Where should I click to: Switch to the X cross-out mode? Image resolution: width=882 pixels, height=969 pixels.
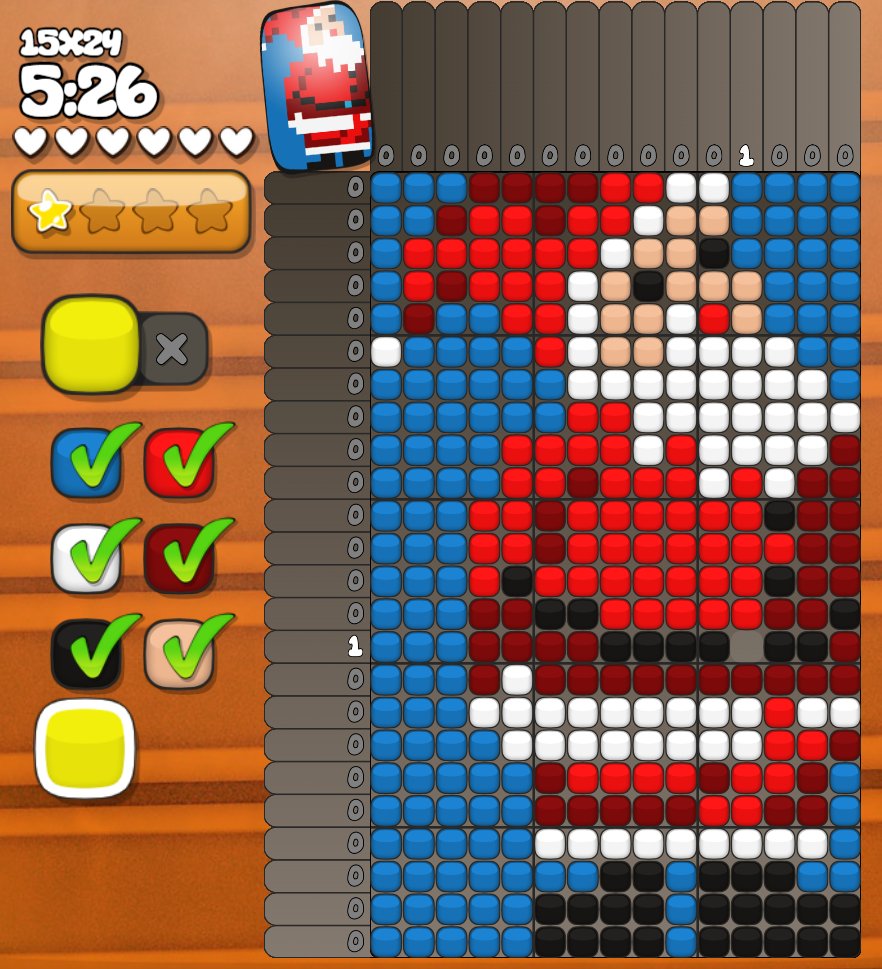click(172, 348)
